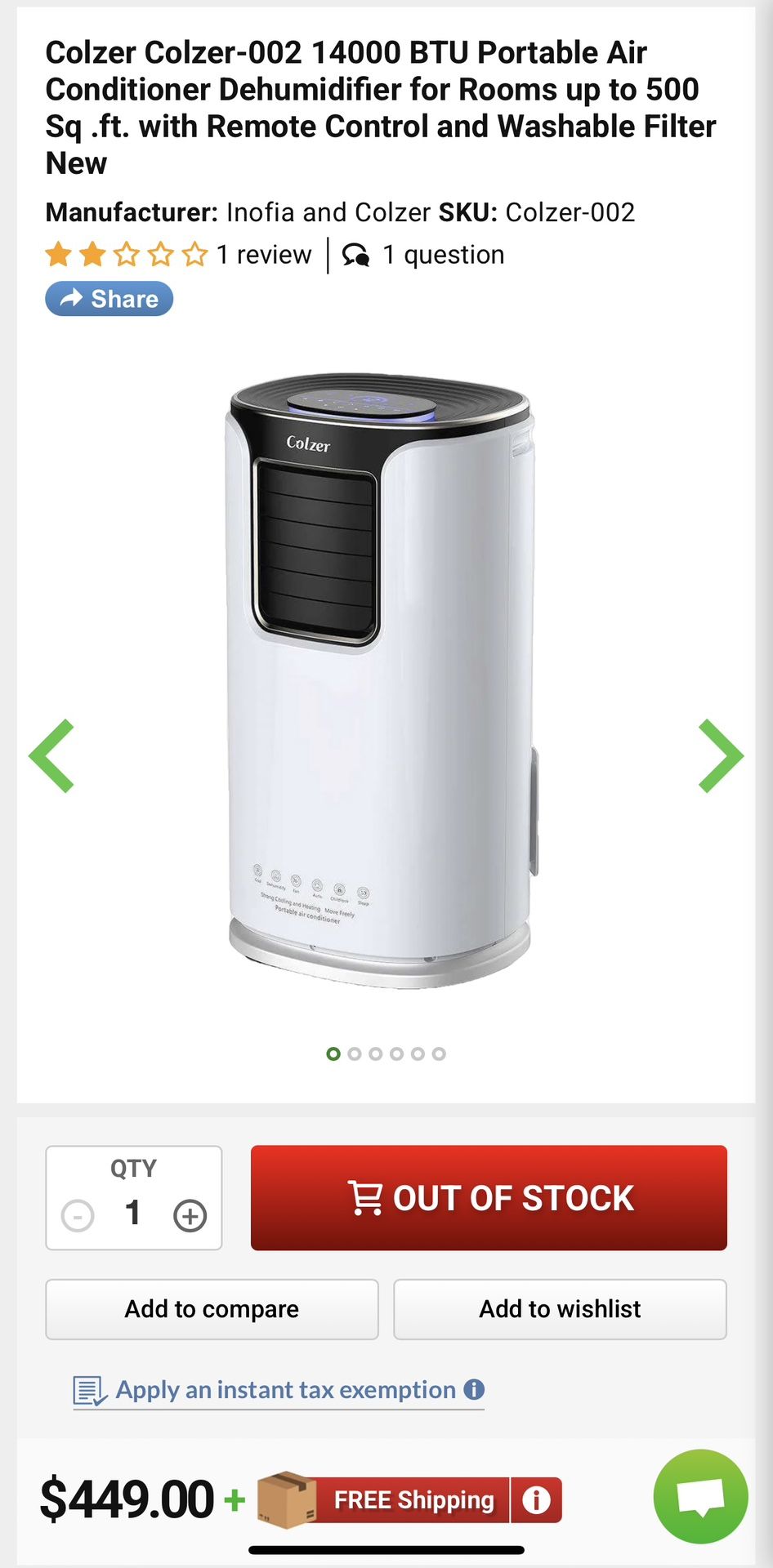Enlarge the Colzer product photo

click(x=382, y=682)
